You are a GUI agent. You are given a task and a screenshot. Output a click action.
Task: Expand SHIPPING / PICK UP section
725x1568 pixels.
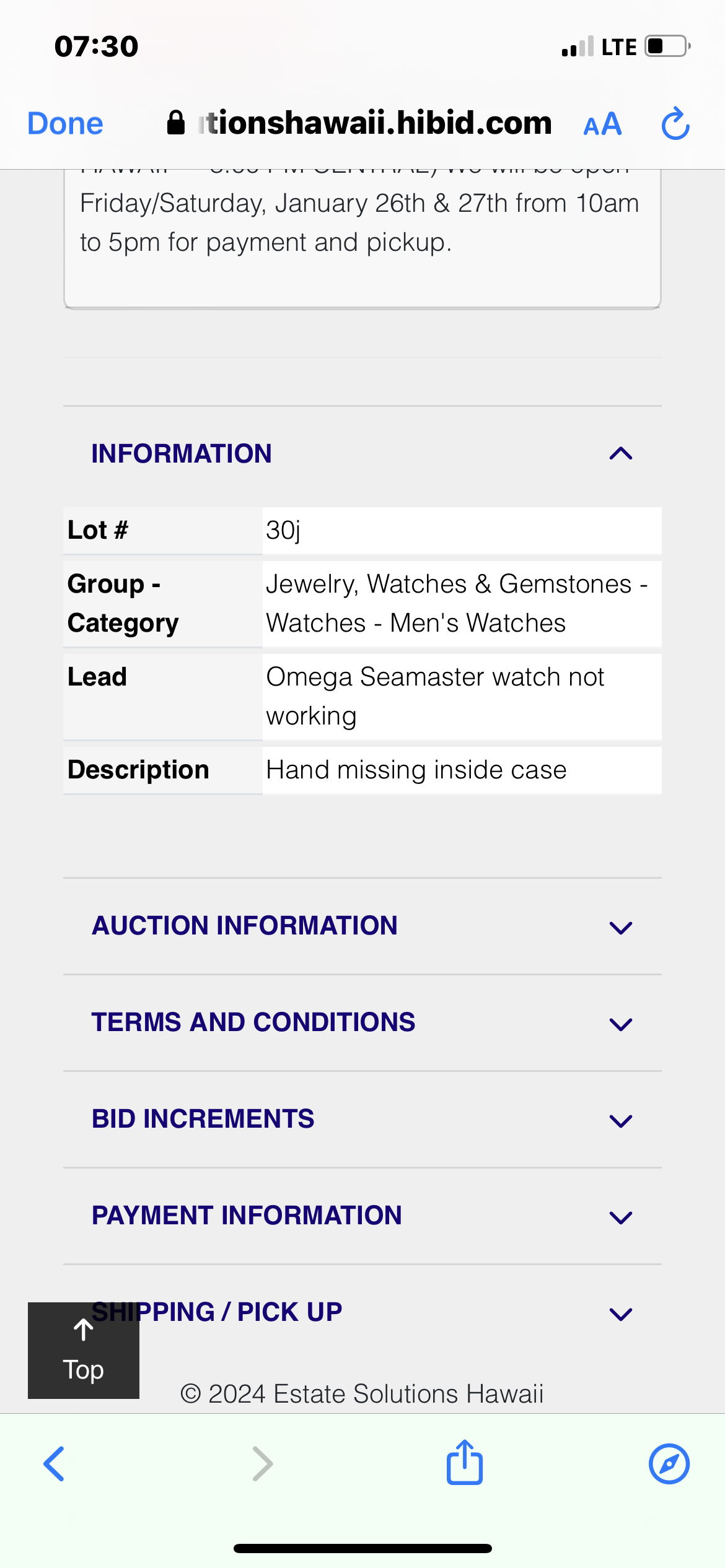click(620, 1313)
